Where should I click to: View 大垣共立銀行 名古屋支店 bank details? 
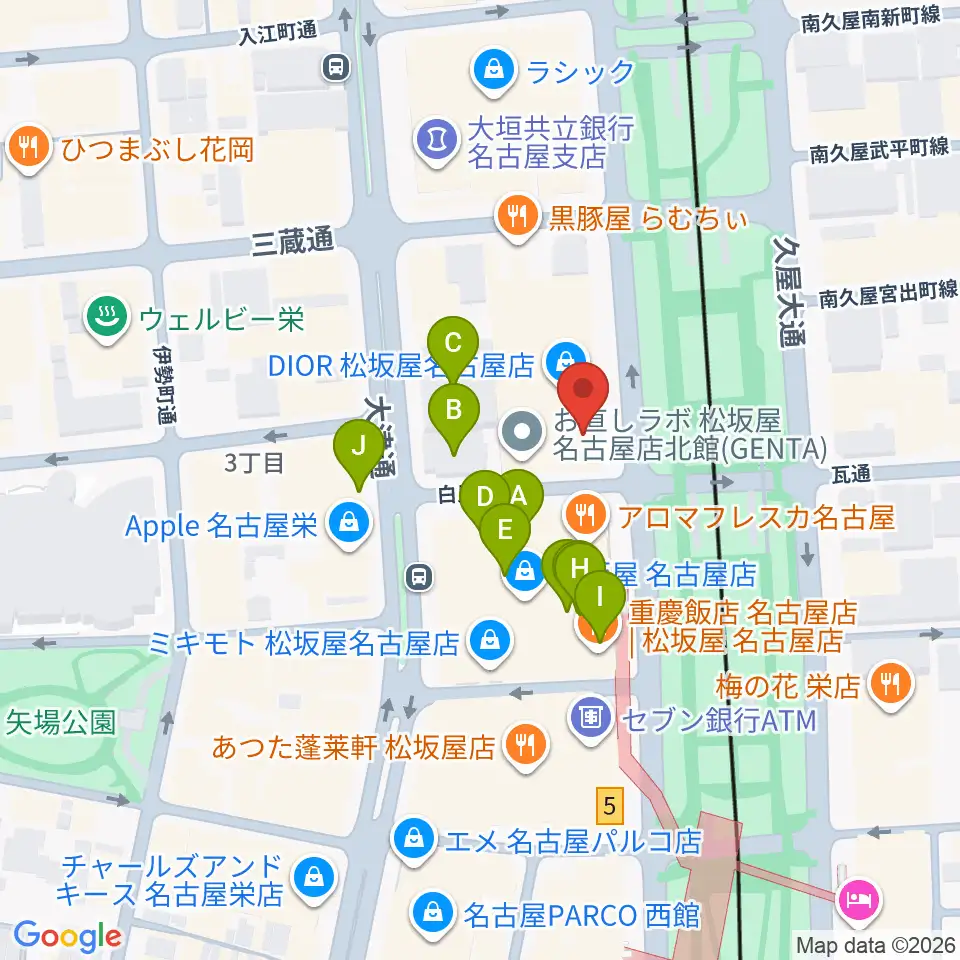pos(525,142)
